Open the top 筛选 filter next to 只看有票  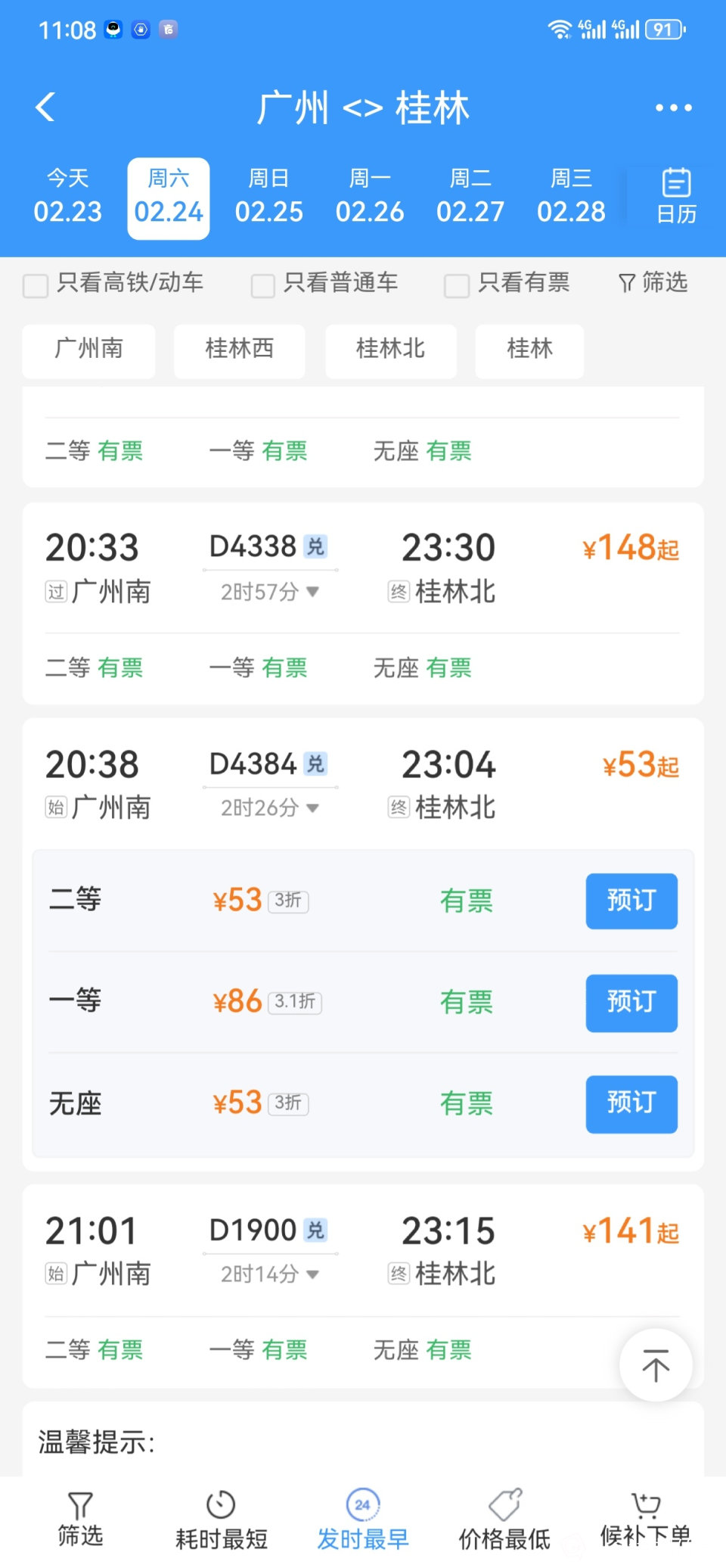point(653,283)
